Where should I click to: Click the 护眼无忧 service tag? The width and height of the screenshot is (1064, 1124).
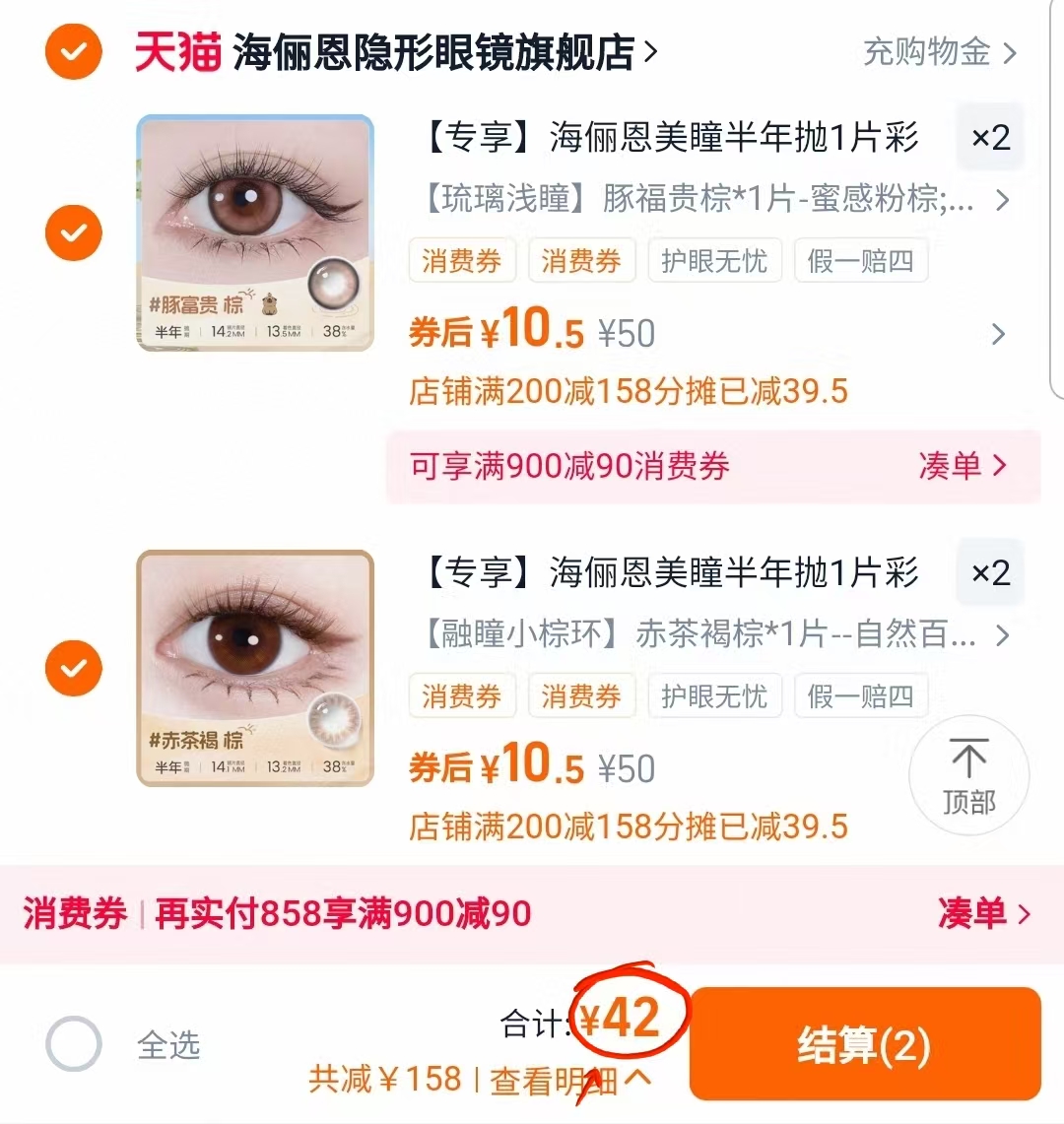[715, 260]
